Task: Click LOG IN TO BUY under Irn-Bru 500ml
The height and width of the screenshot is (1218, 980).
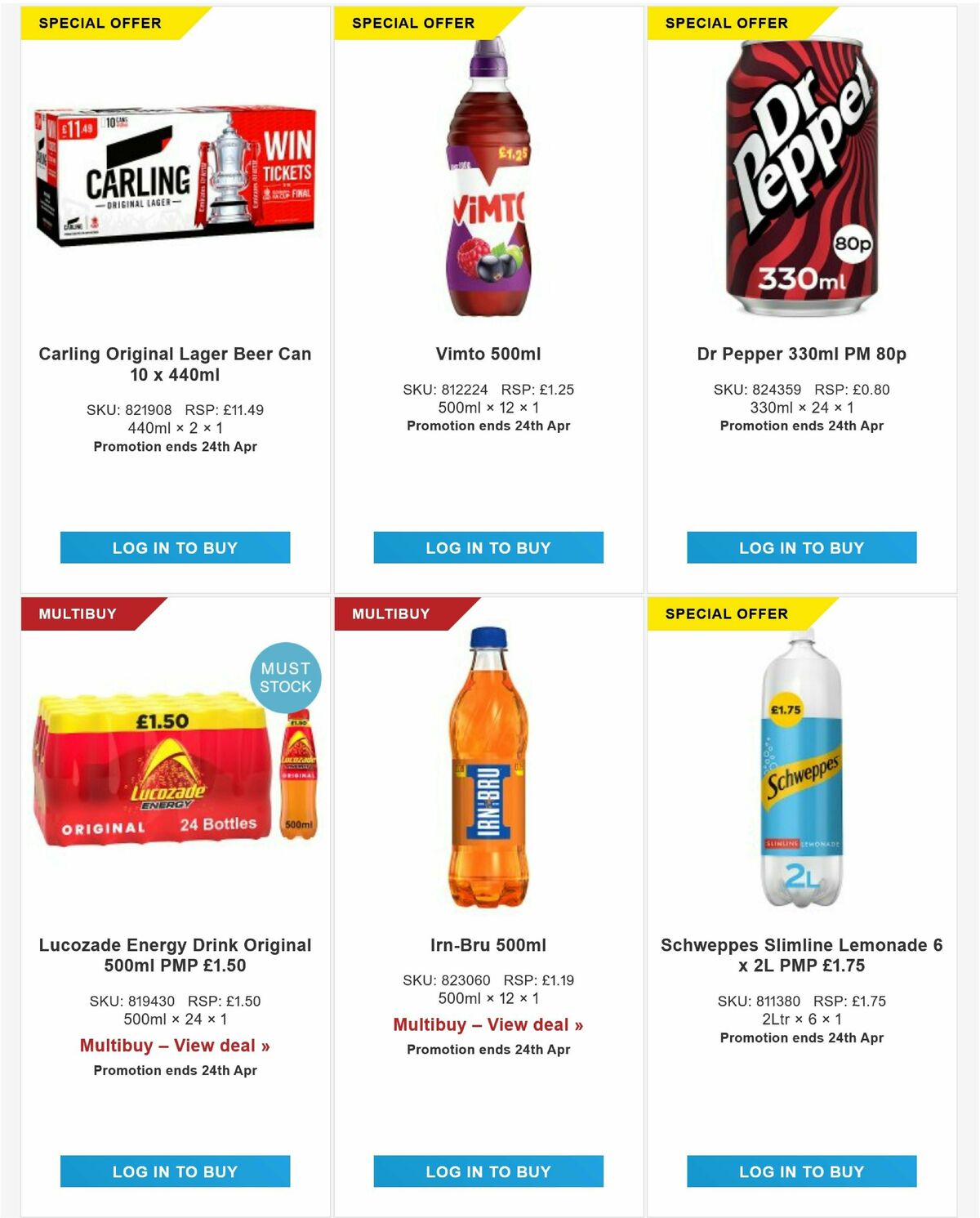Action: pyautogui.click(x=488, y=1171)
